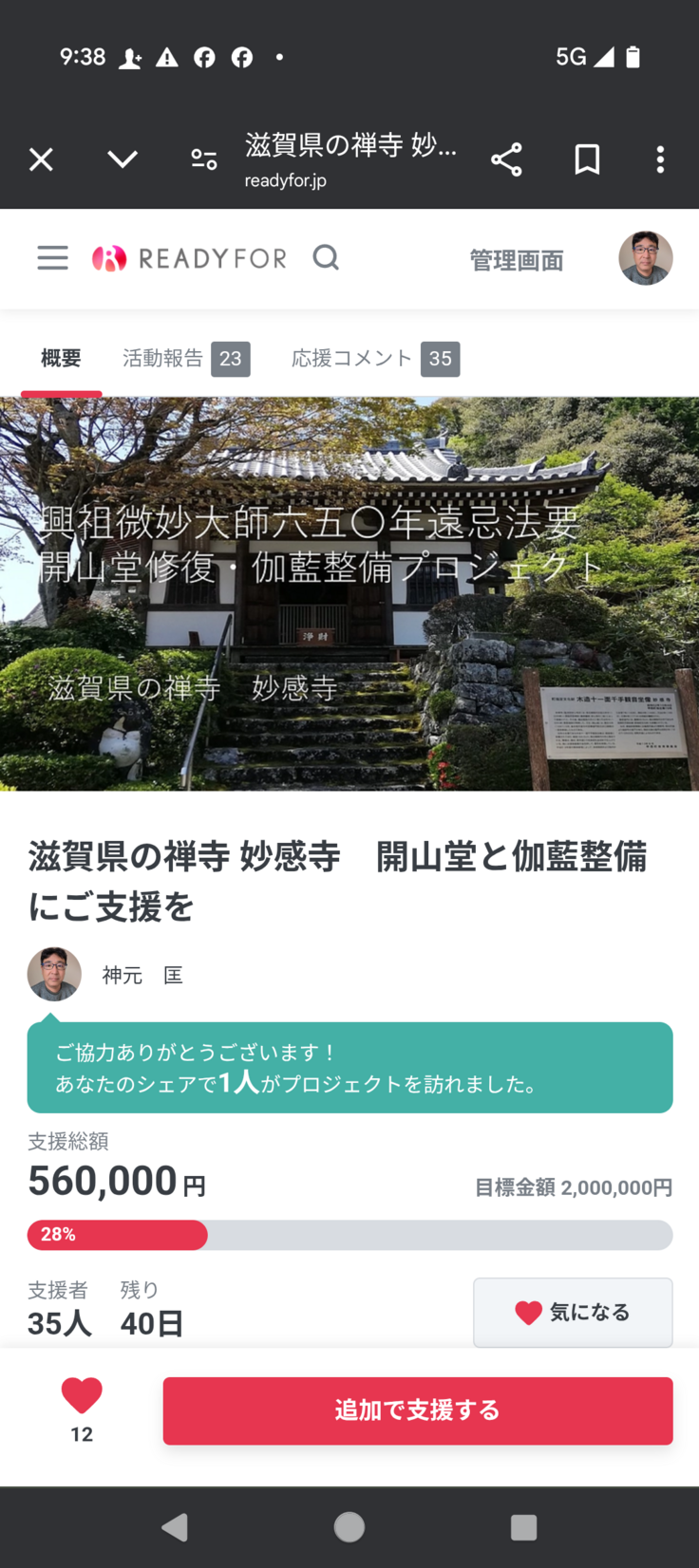Switch to 概要 tab
Screen dimensions: 699x1568
pos(61,359)
